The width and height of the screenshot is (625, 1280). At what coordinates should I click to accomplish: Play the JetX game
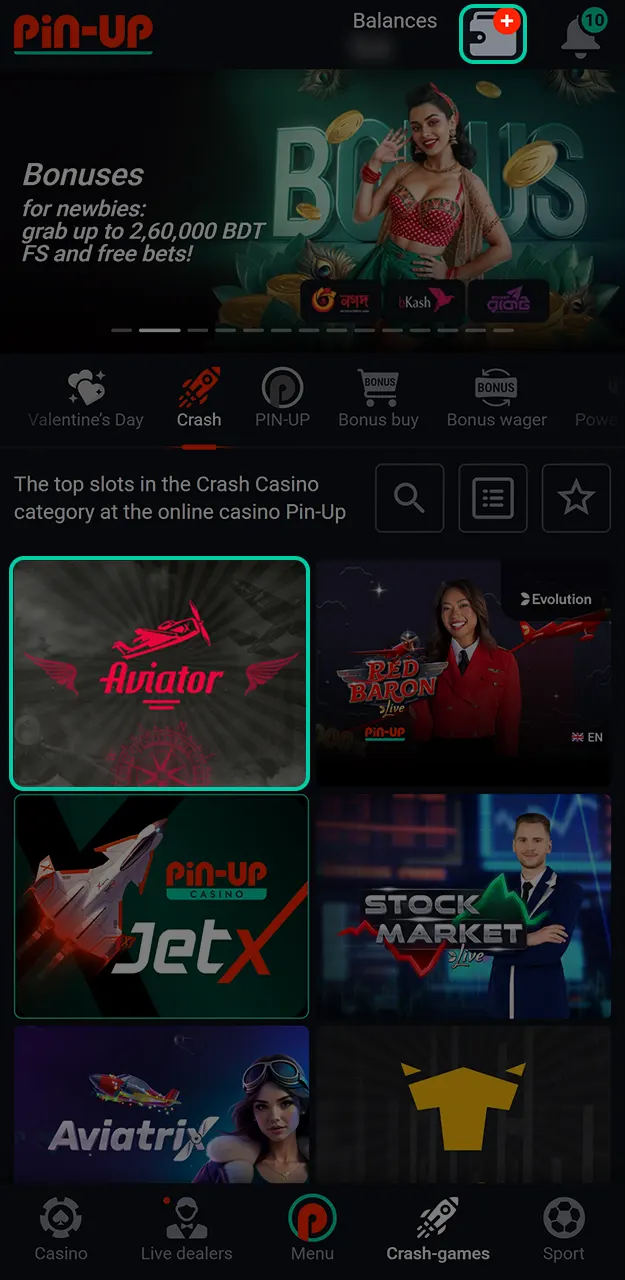(161, 906)
